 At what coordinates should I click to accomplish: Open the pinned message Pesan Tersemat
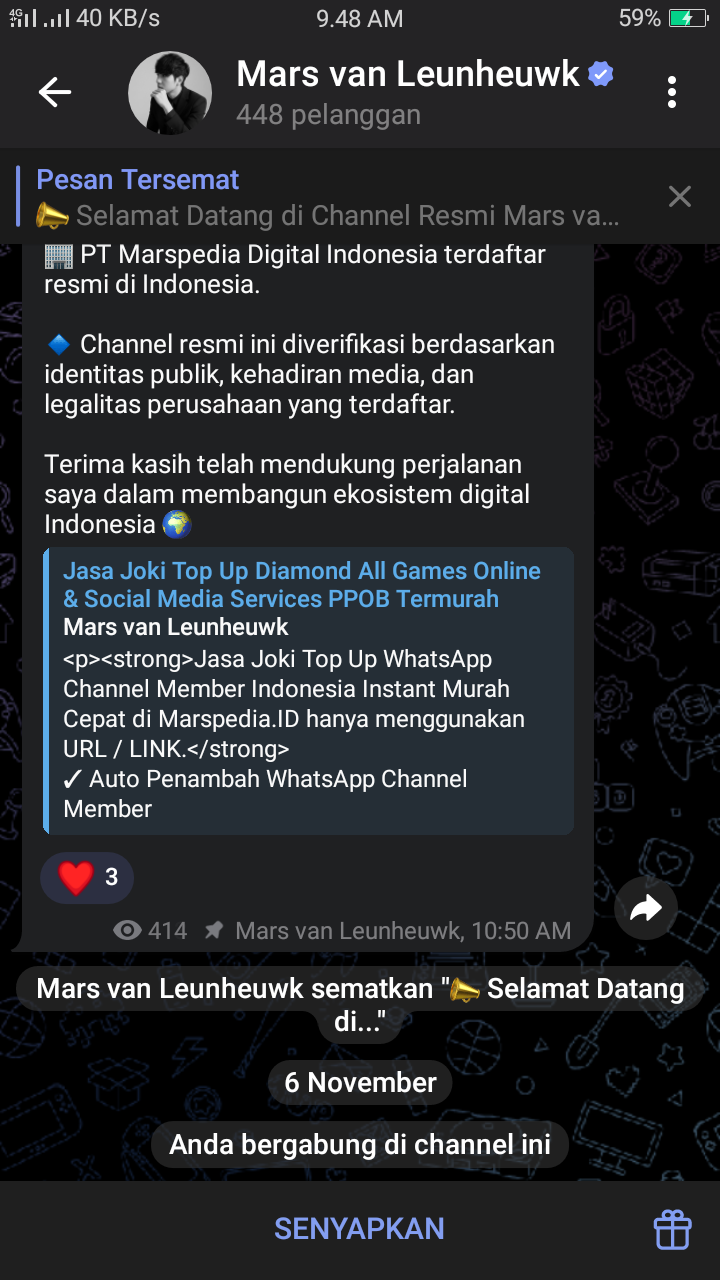pos(330,197)
